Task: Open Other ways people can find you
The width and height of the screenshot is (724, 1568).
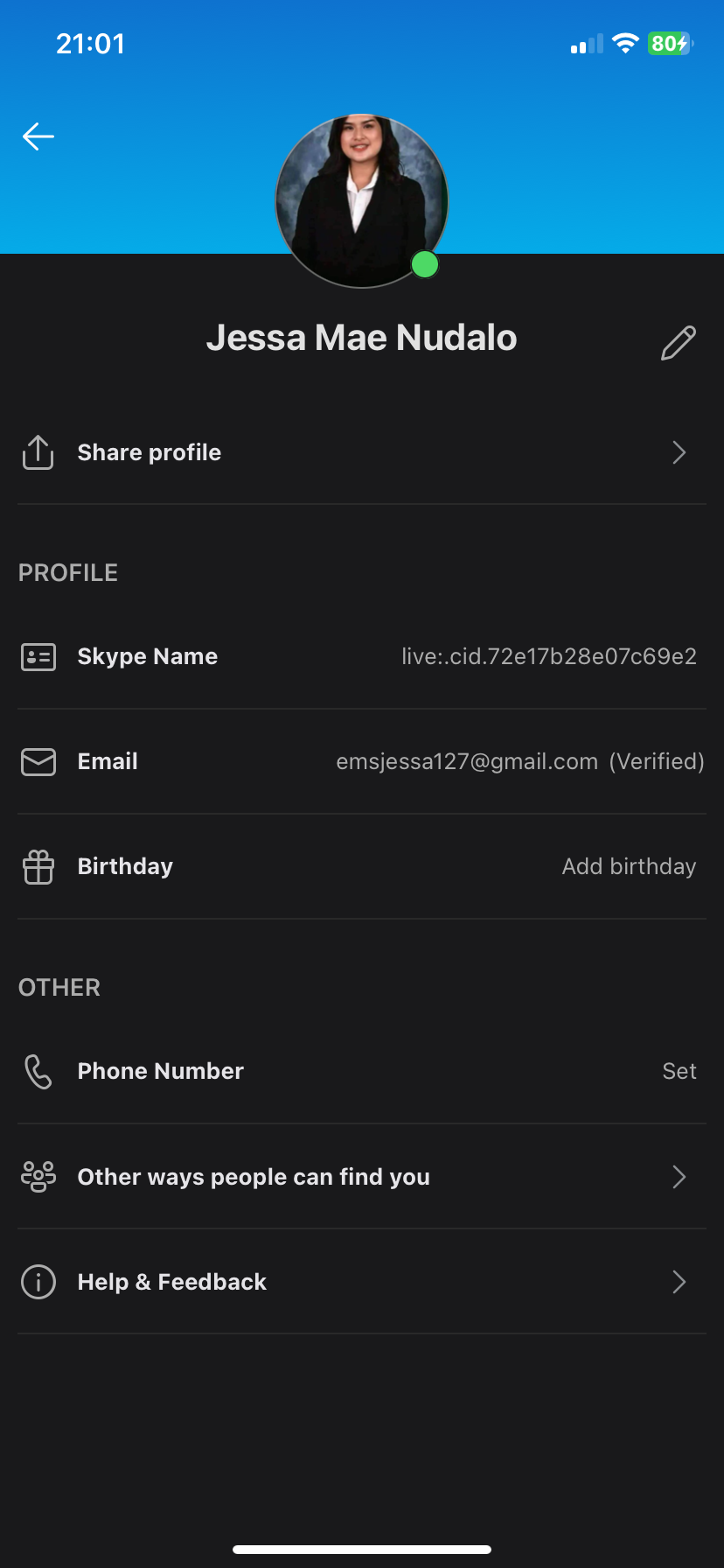Action: click(x=362, y=1177)
